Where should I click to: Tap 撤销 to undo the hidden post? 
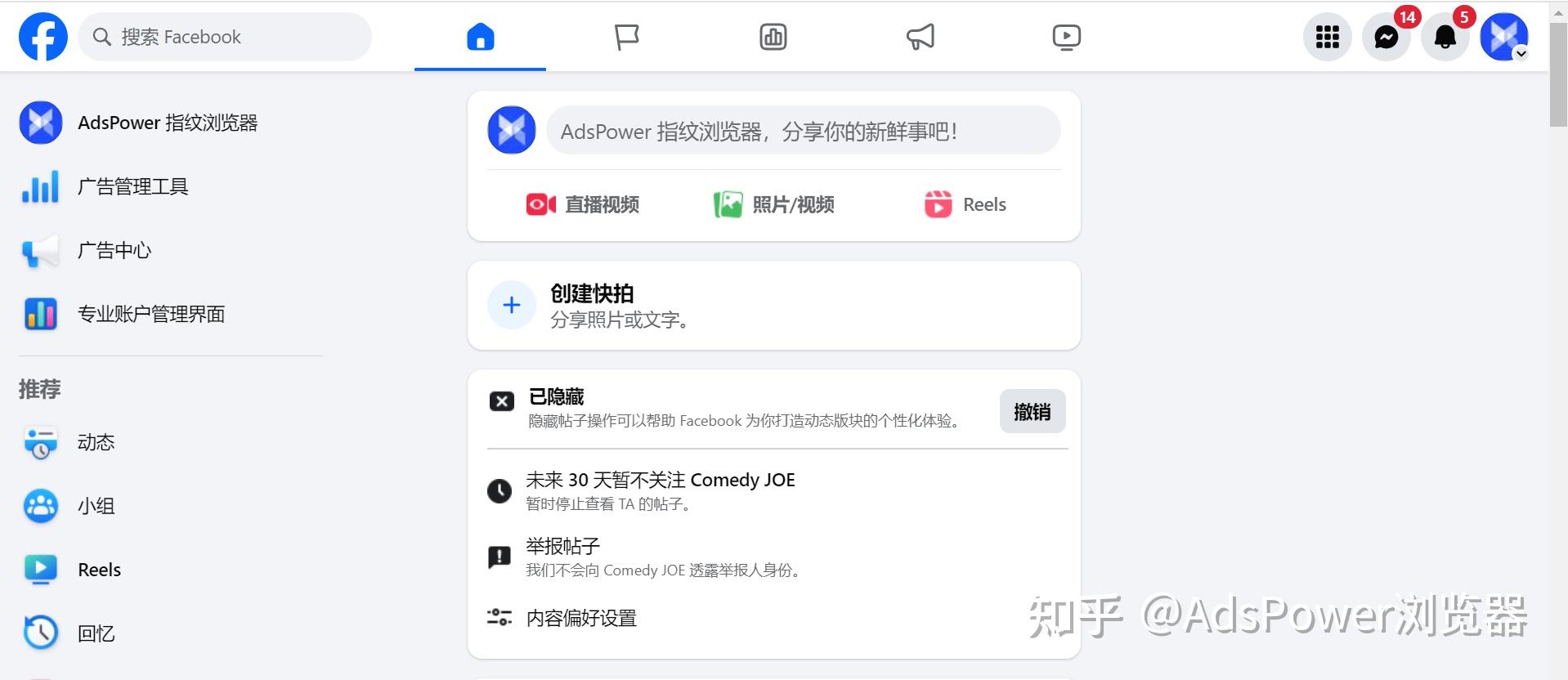click(1032, 411)
